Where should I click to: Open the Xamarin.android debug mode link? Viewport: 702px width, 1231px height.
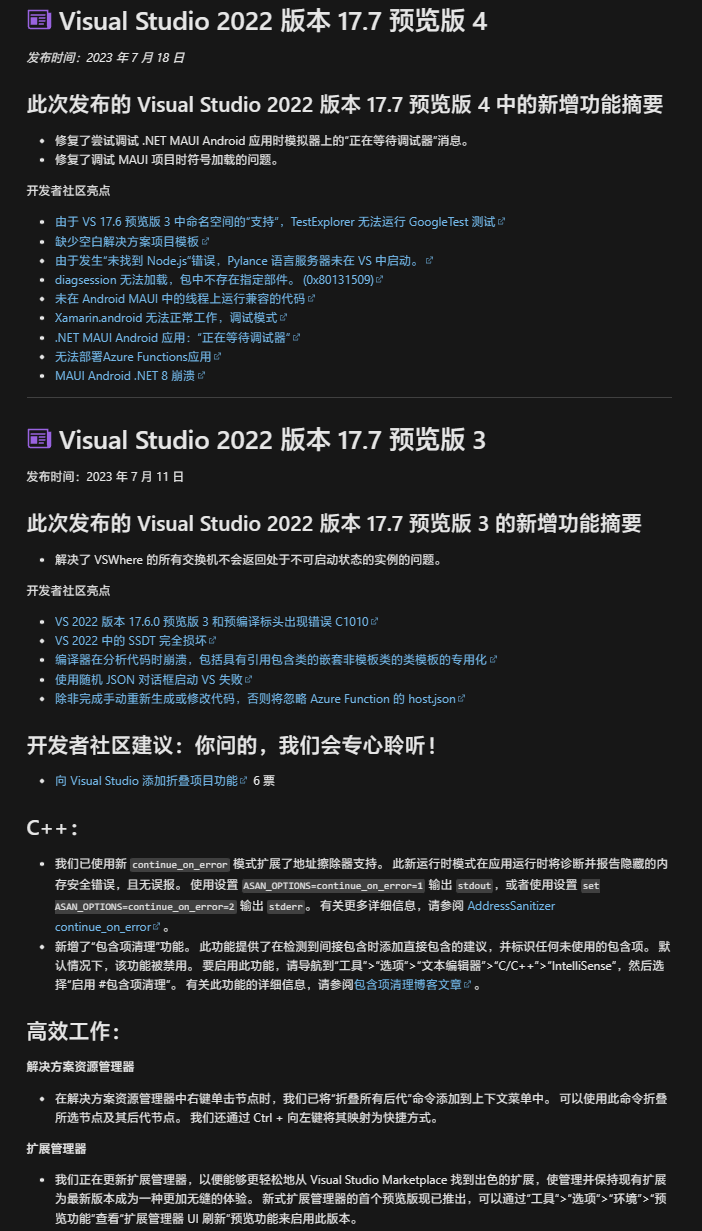click(x=167, y=318)
